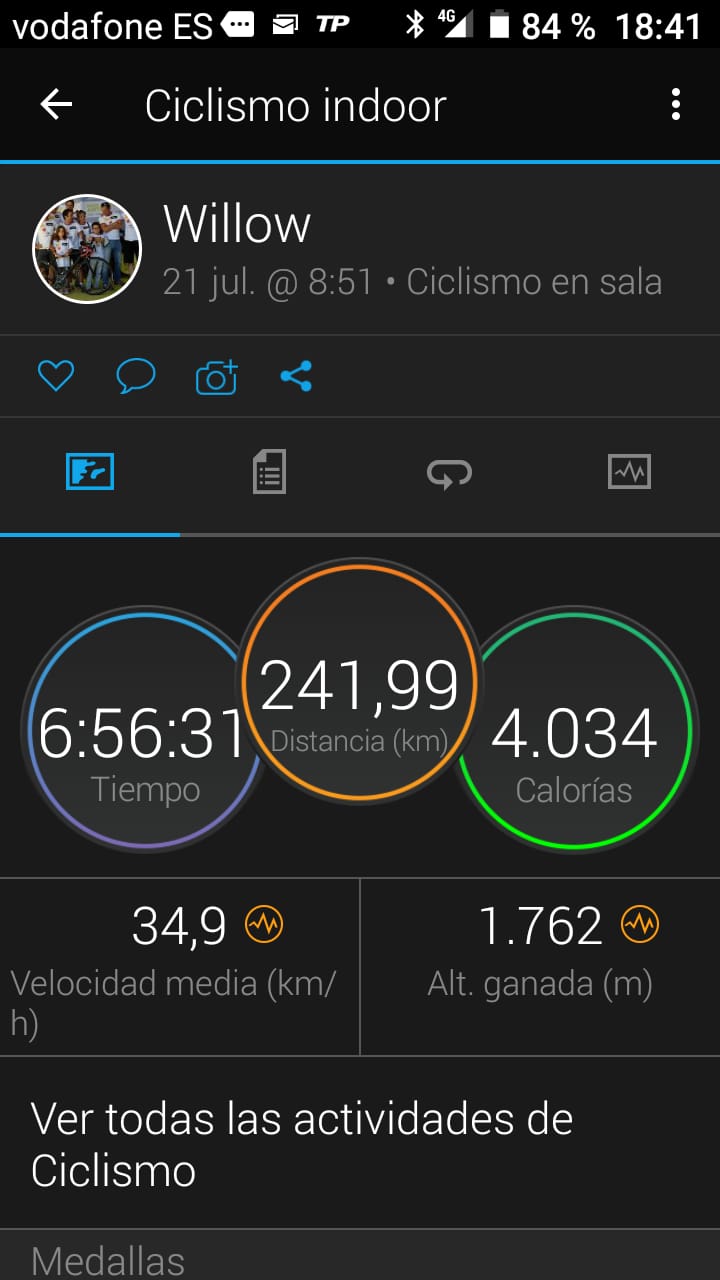Switch to the charts tab

(x=629, y=471)
